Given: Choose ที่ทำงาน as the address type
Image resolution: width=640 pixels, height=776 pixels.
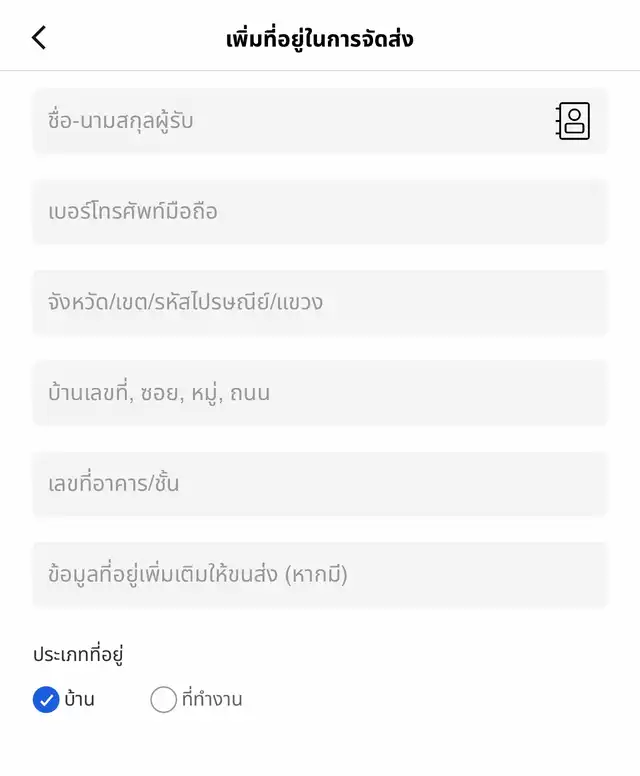Looking at the screenshot, I should [164, 700].
